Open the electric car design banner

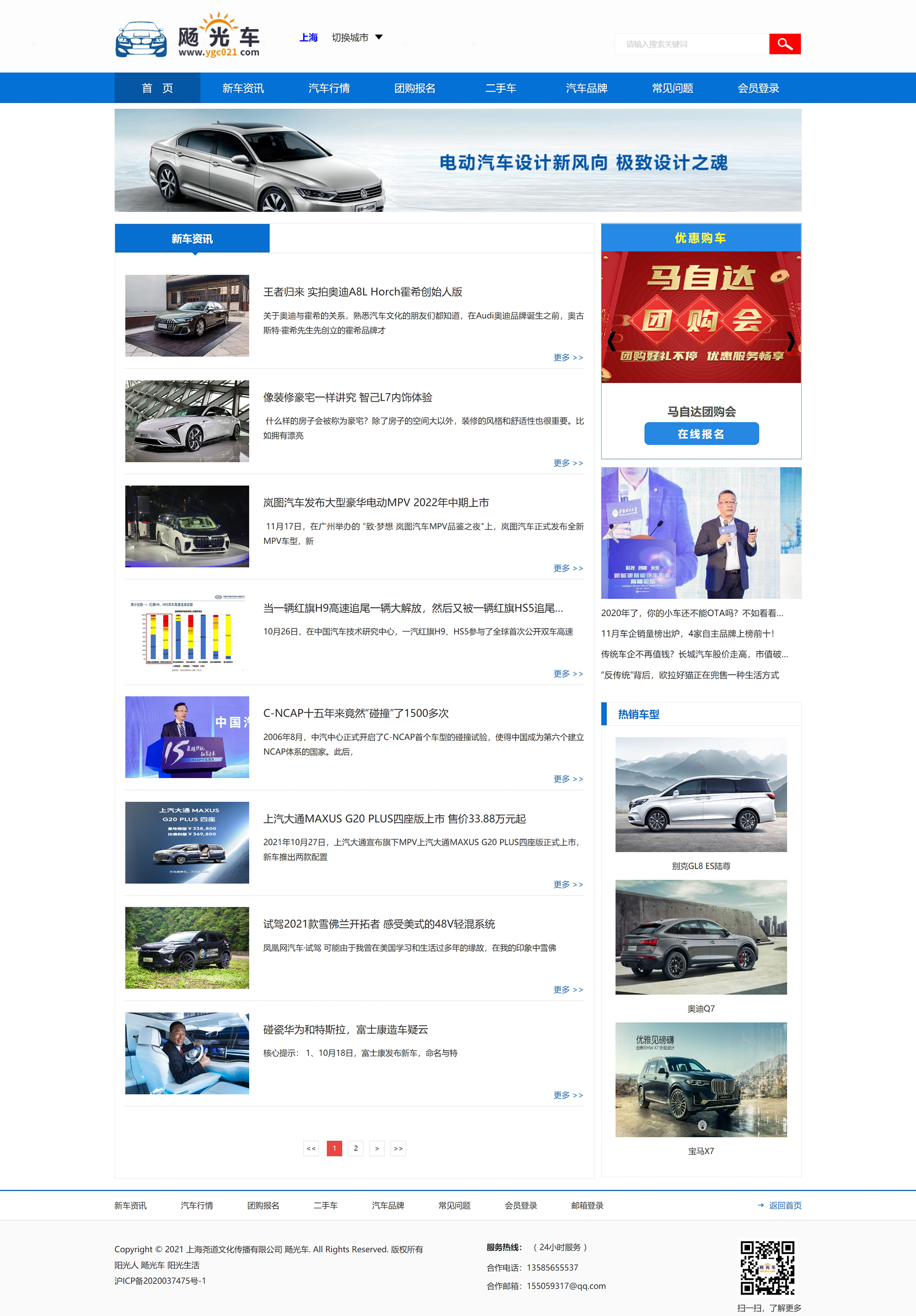coord(458,161)
